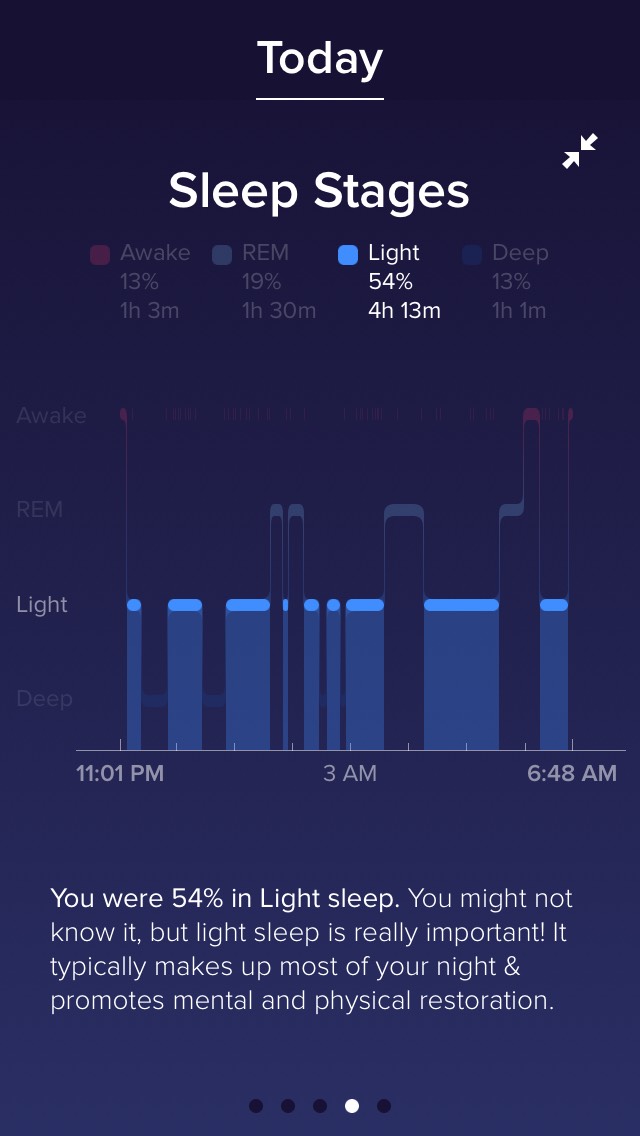This screenshot has width=640, height=1136.
Task: Highlight the Deep stage in the legend
Action: tap(505, 282)
